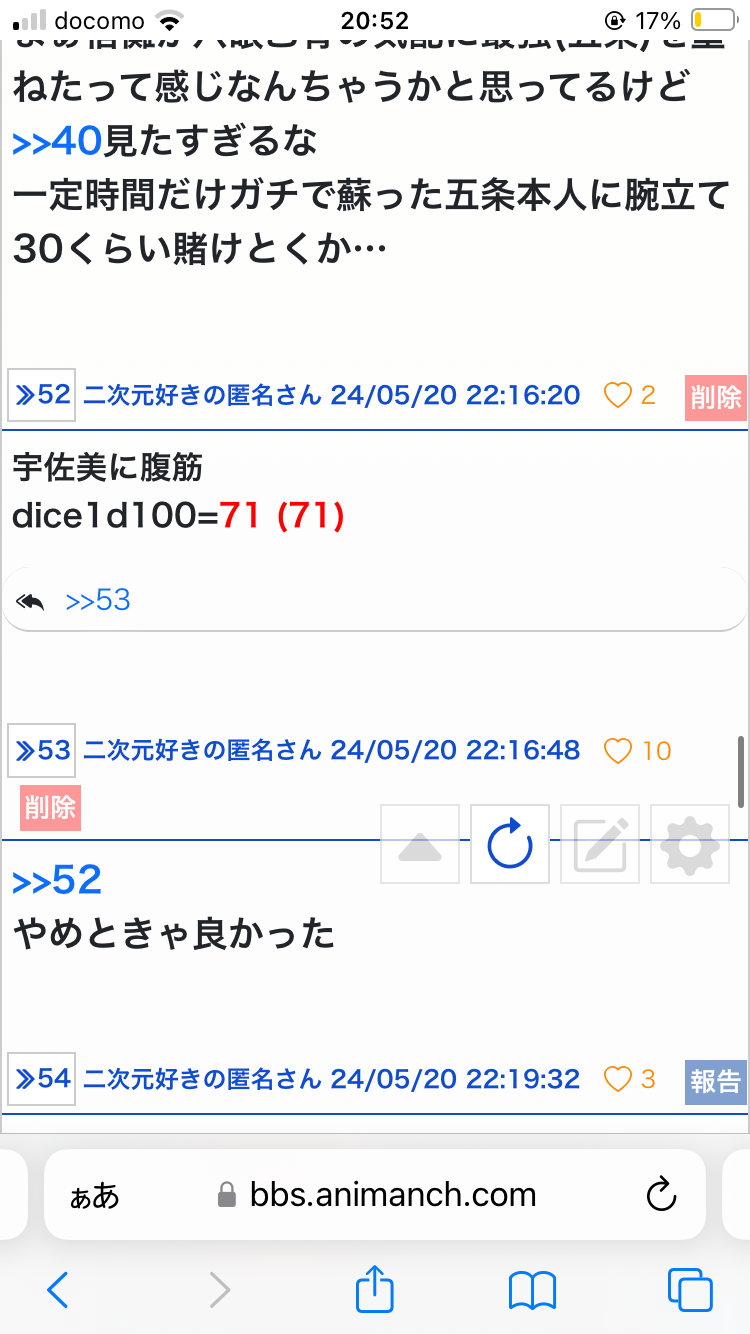Like post 53 with the heart
The image size is (750, 1334).
(x=619, y=751)
